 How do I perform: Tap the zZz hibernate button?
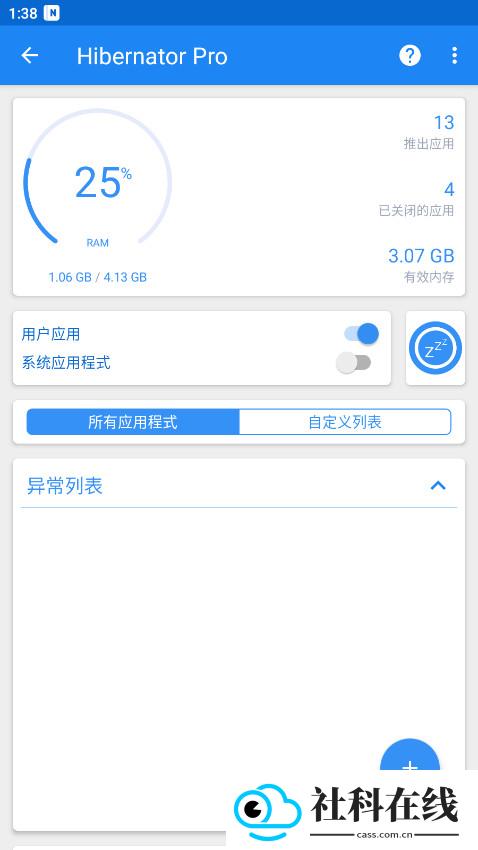[435, 348]
